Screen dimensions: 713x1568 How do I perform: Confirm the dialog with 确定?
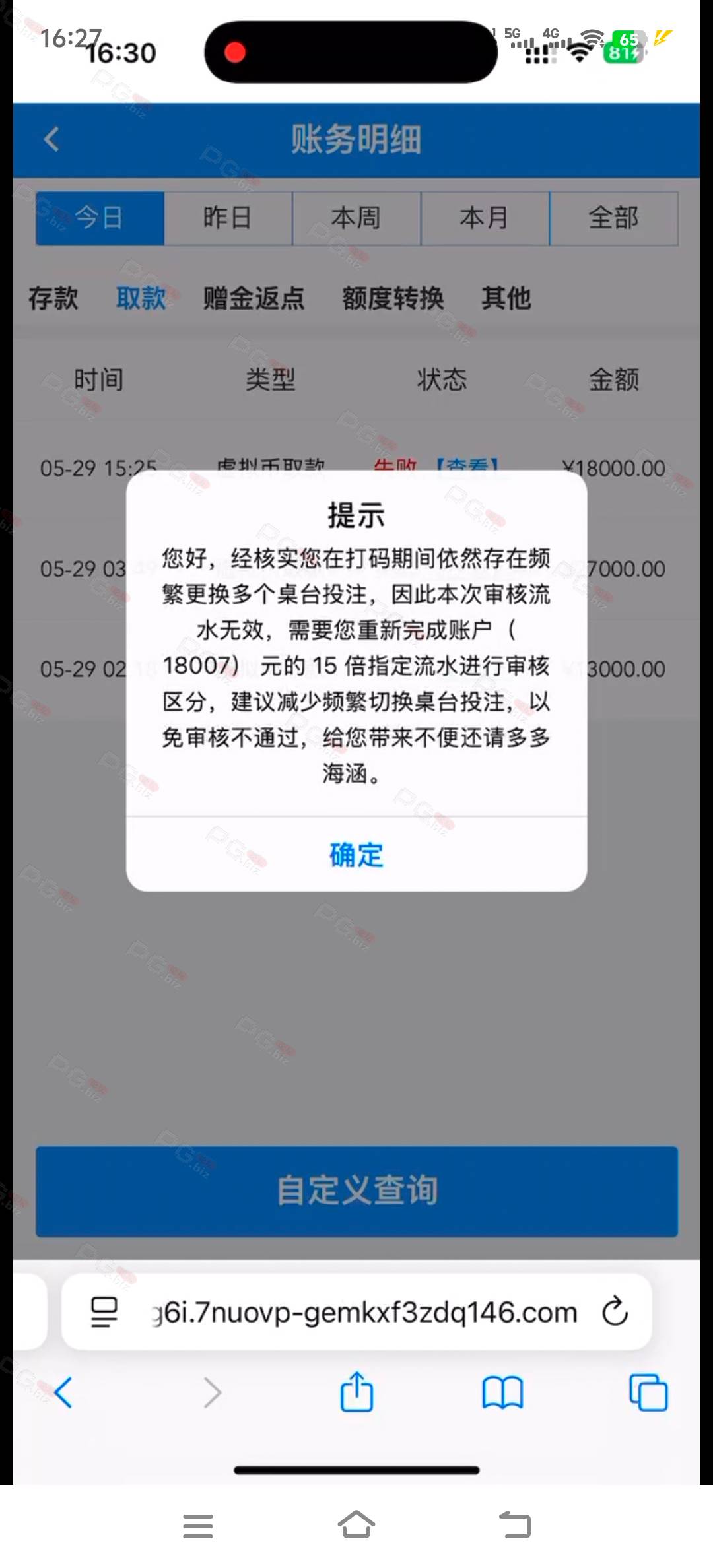point(356,855)
